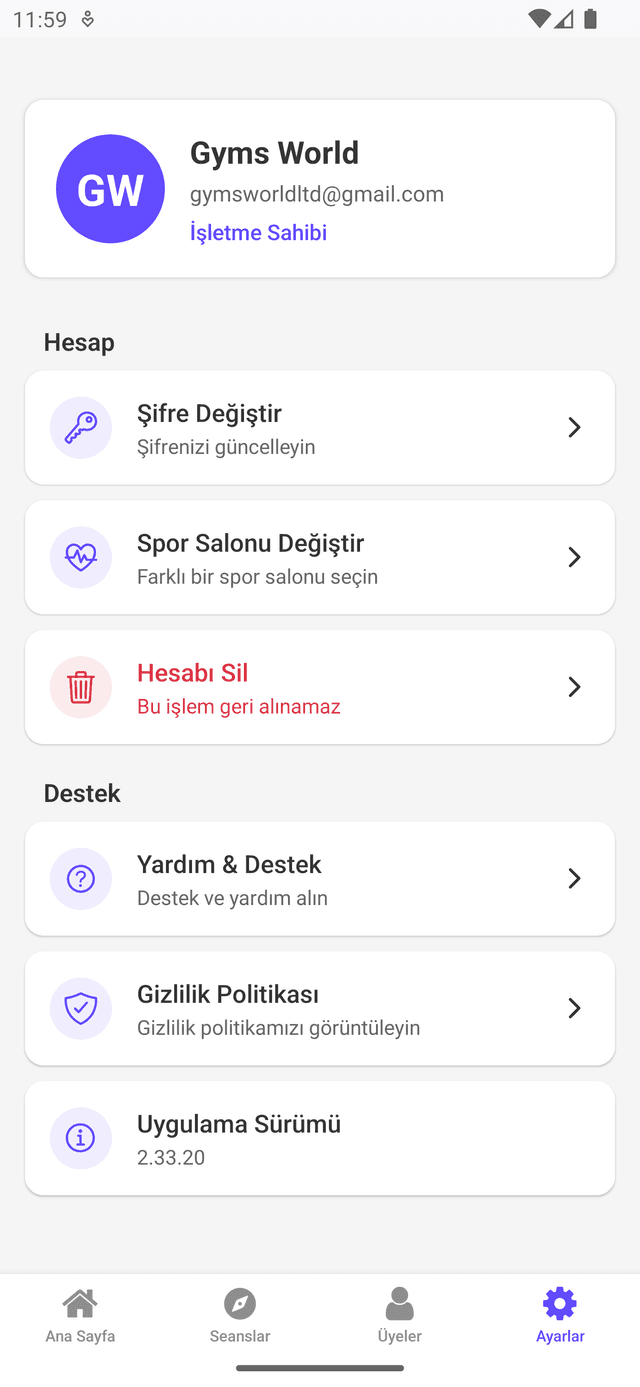Go to the Seanslar tab
The image size is (640, 1387).
pos(240,1316)
